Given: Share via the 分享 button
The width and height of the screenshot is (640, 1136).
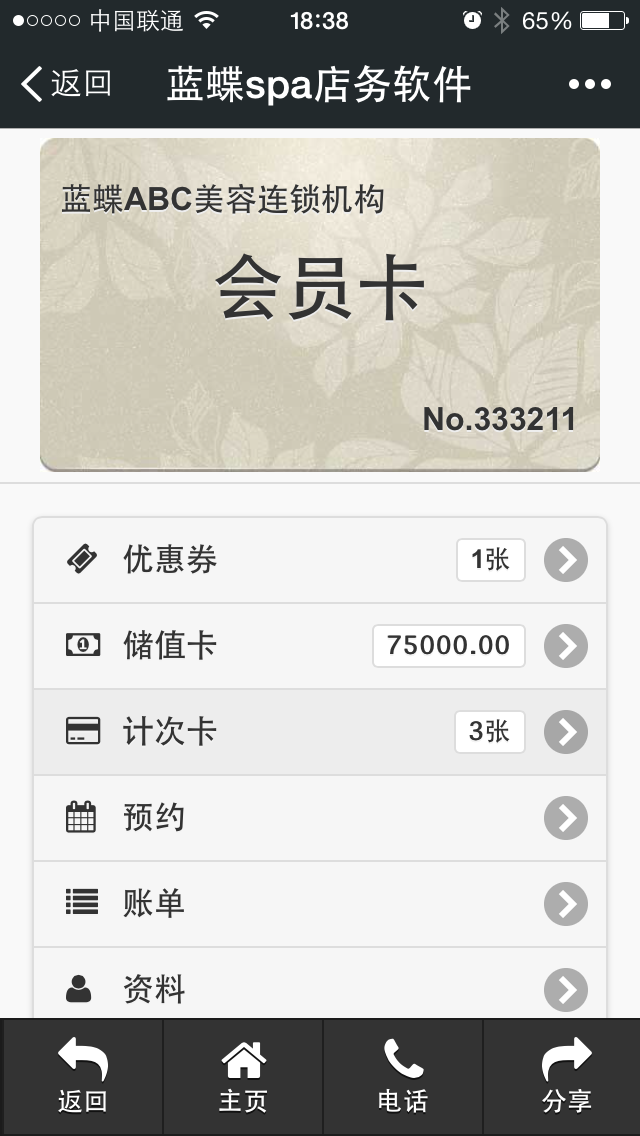Looking at the screenshot, I should 566,1077.
